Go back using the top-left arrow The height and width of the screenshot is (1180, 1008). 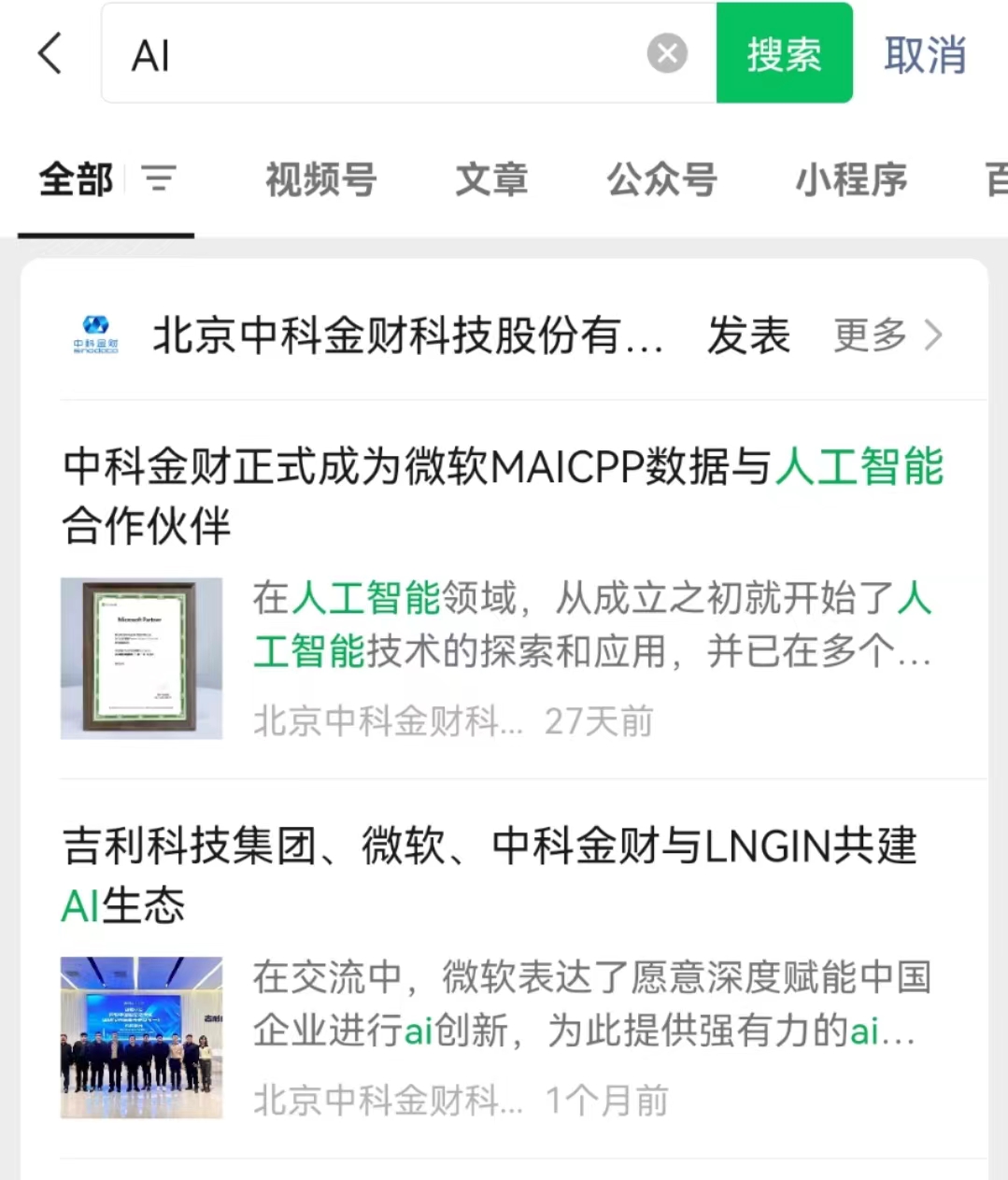[50, 53]
